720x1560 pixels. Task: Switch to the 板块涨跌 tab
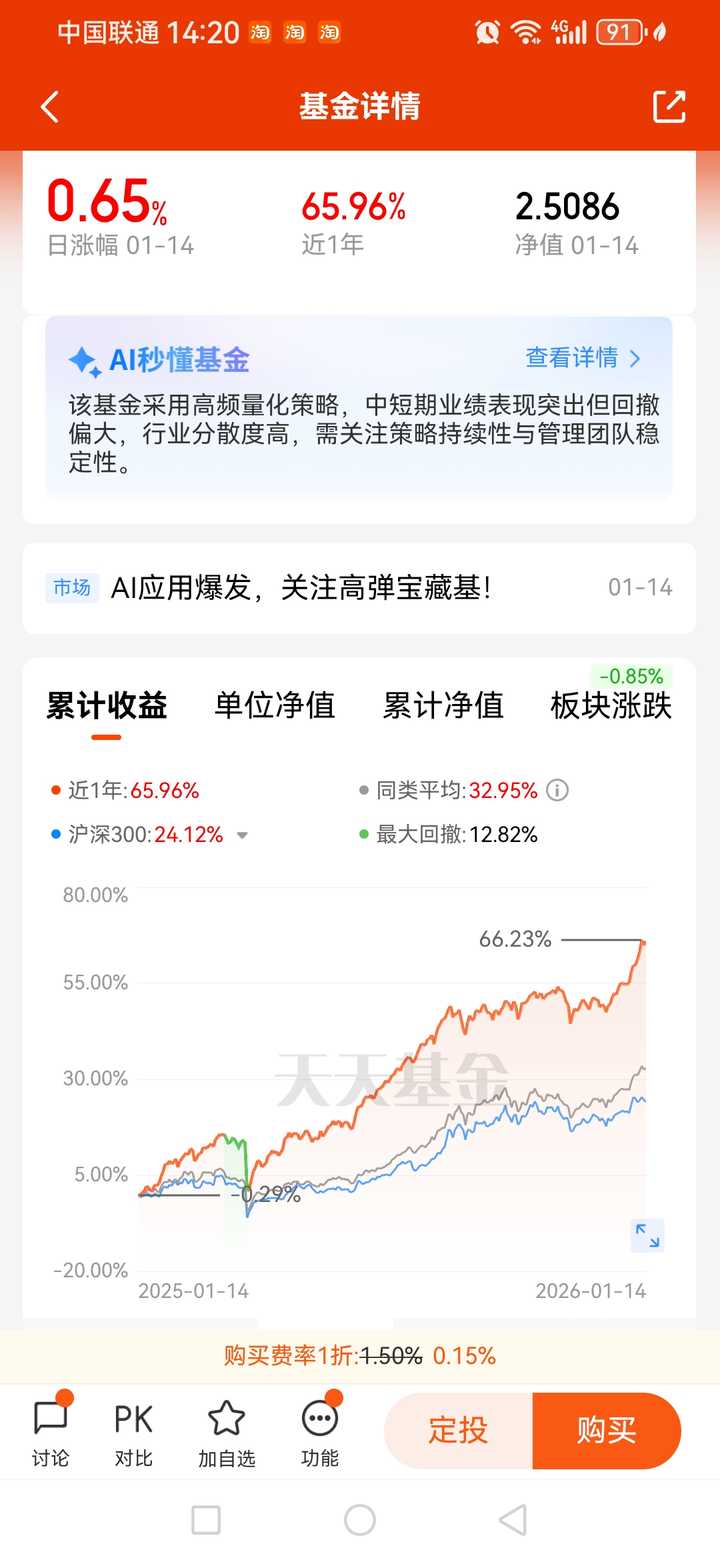point(610,706)
